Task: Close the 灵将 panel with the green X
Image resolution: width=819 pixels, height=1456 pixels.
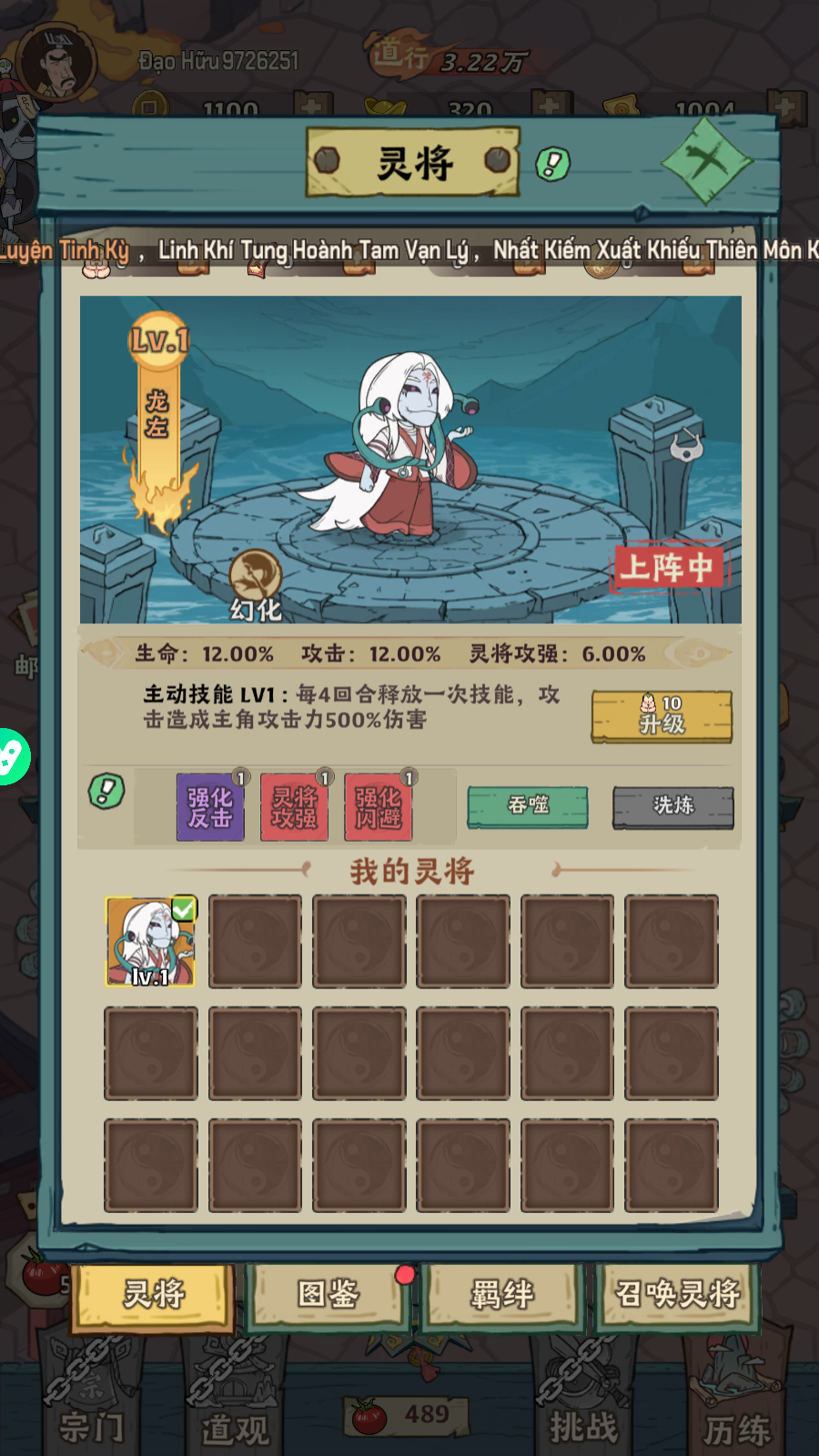Action: pos(705,161)
